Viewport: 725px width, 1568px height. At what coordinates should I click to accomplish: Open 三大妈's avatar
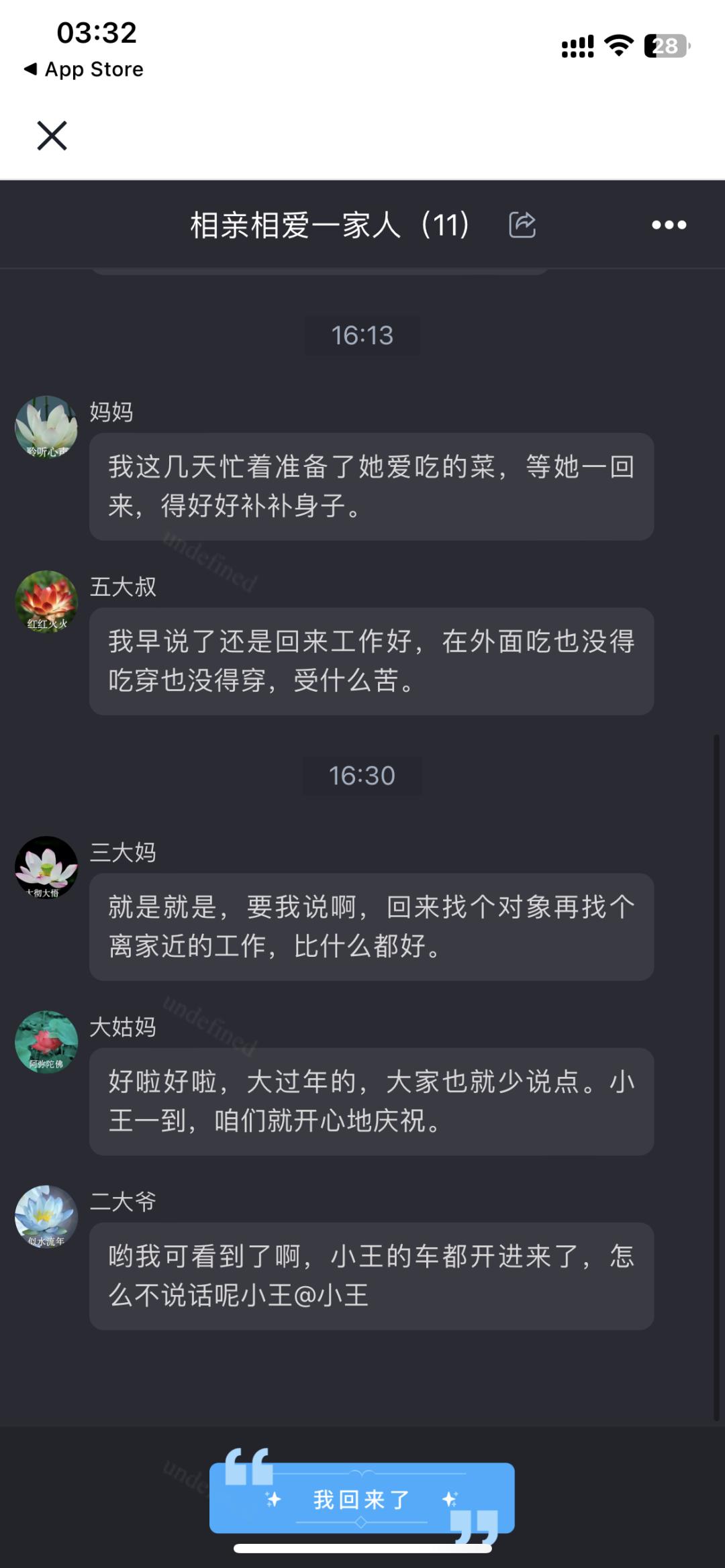[46, 868]
